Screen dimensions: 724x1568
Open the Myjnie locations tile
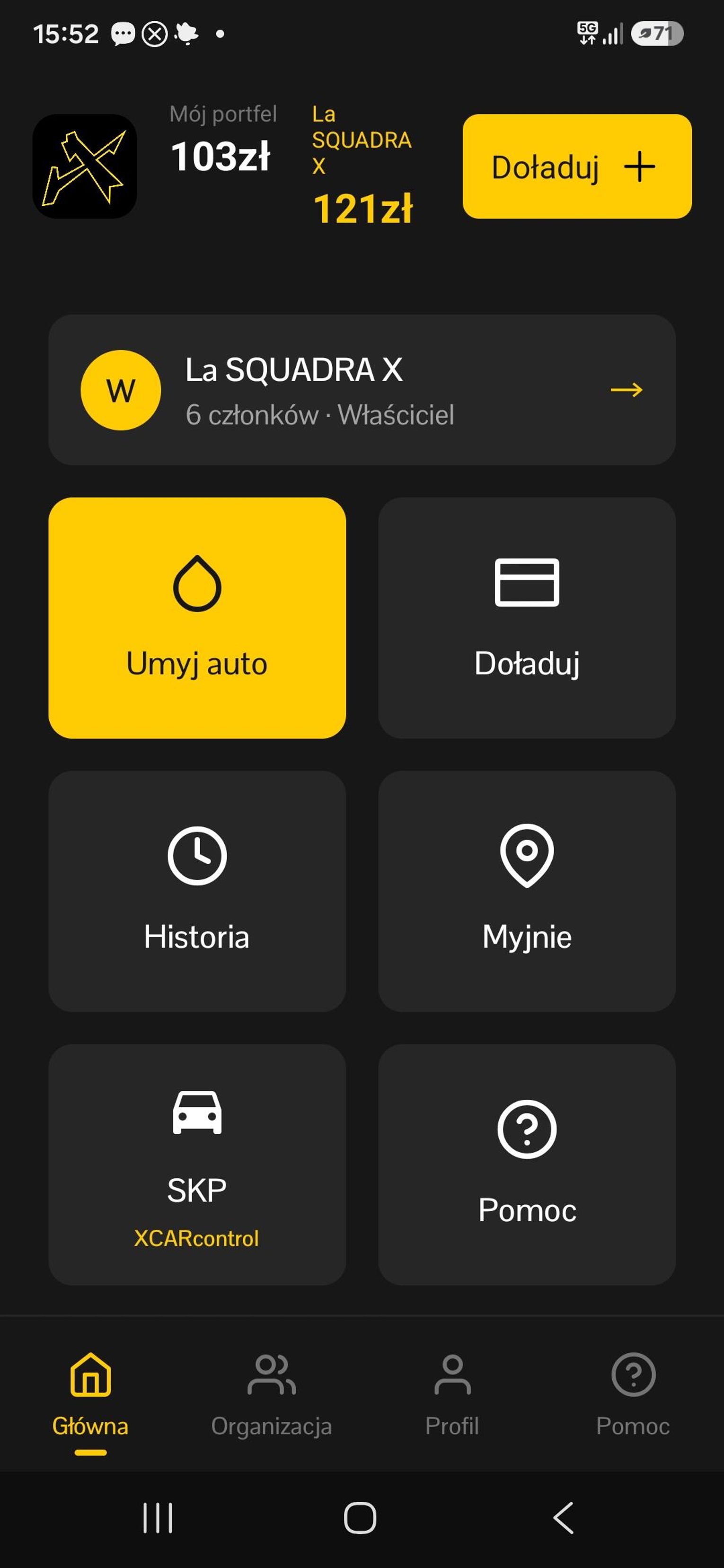tap(527, 891)
